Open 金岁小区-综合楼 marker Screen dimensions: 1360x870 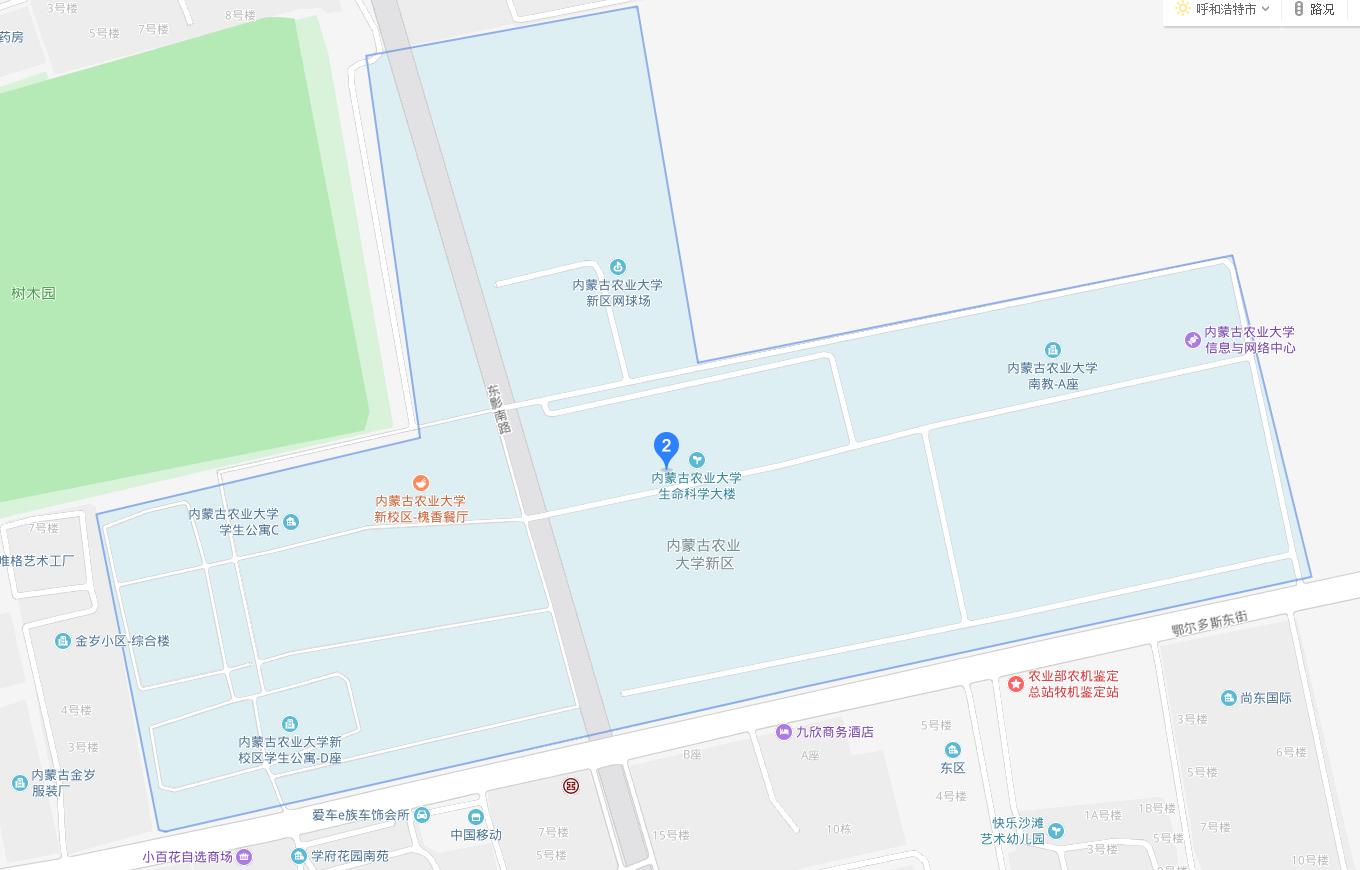click(63, 641)
